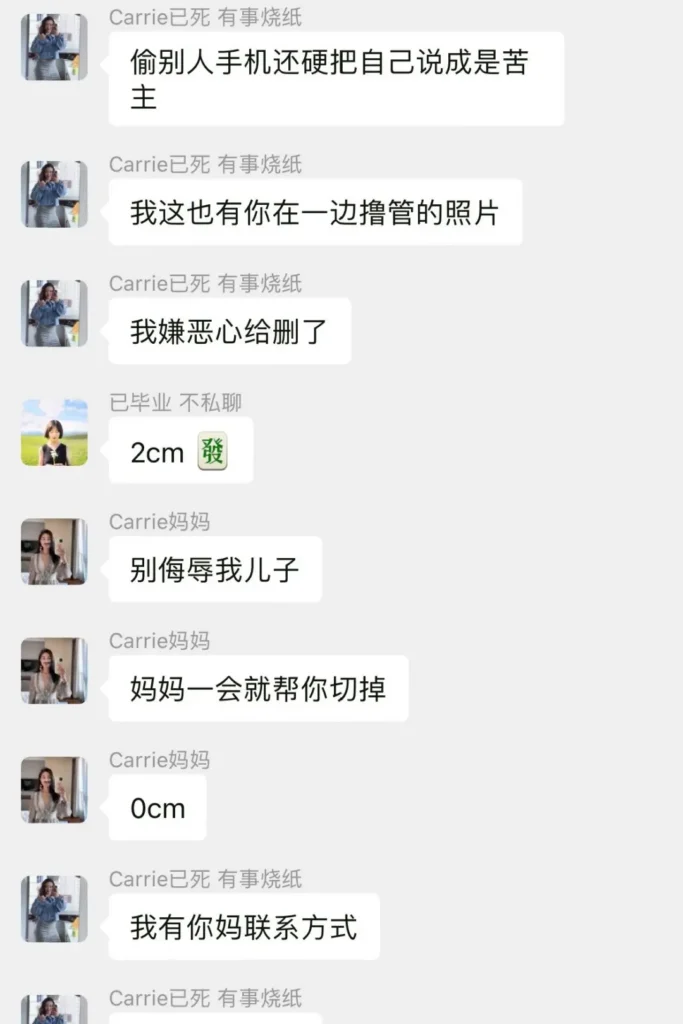The height and width of the screenshot is (1024, 683).
Task: Open avatar of 已毕业 不私聊 beside the 2cm message
Action: point(54,433)
